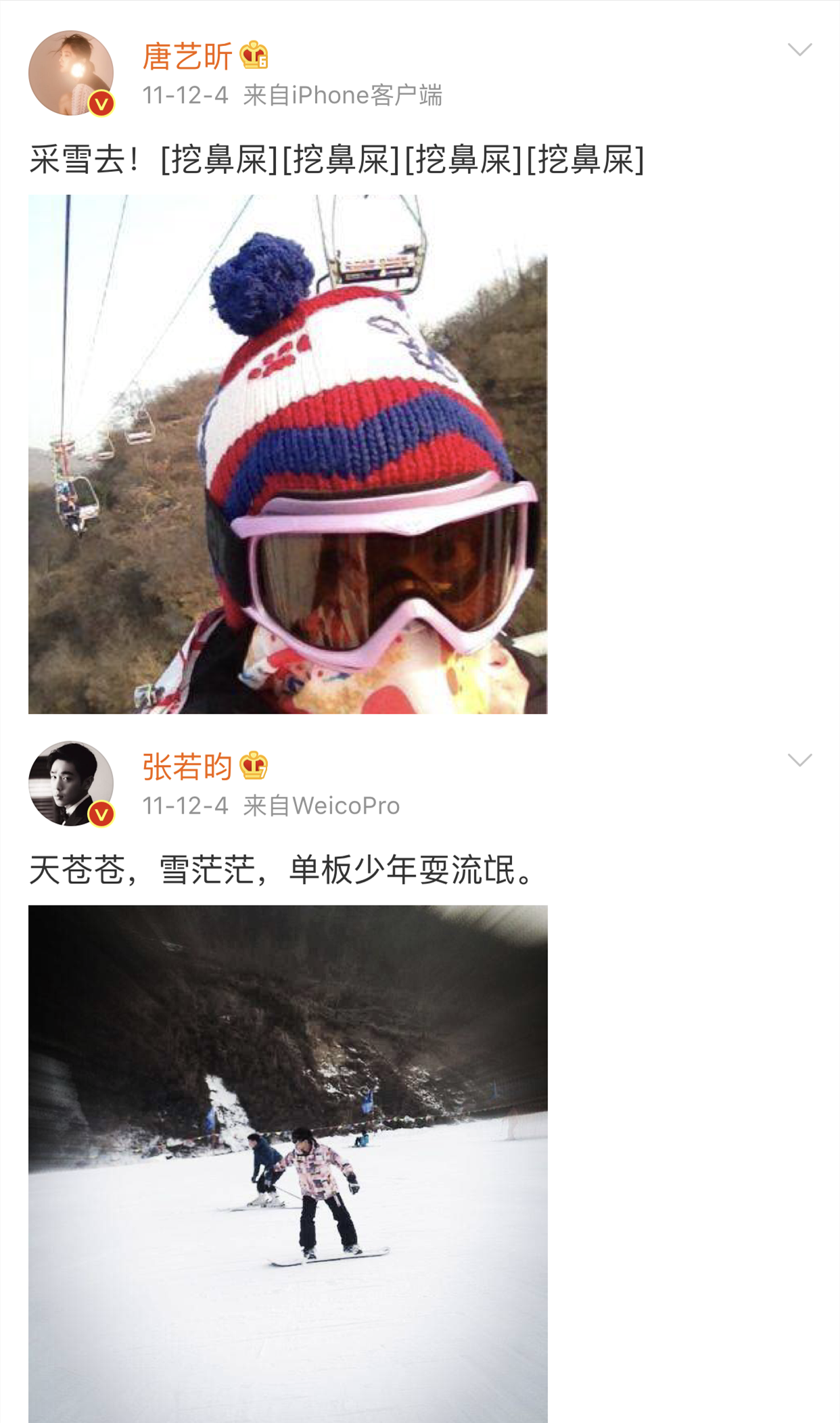This screenshot has height=1423, width=840.
Task: View 张若昀's snowboarding photo
Action: pyautogui.click(x=287, y=1163)
